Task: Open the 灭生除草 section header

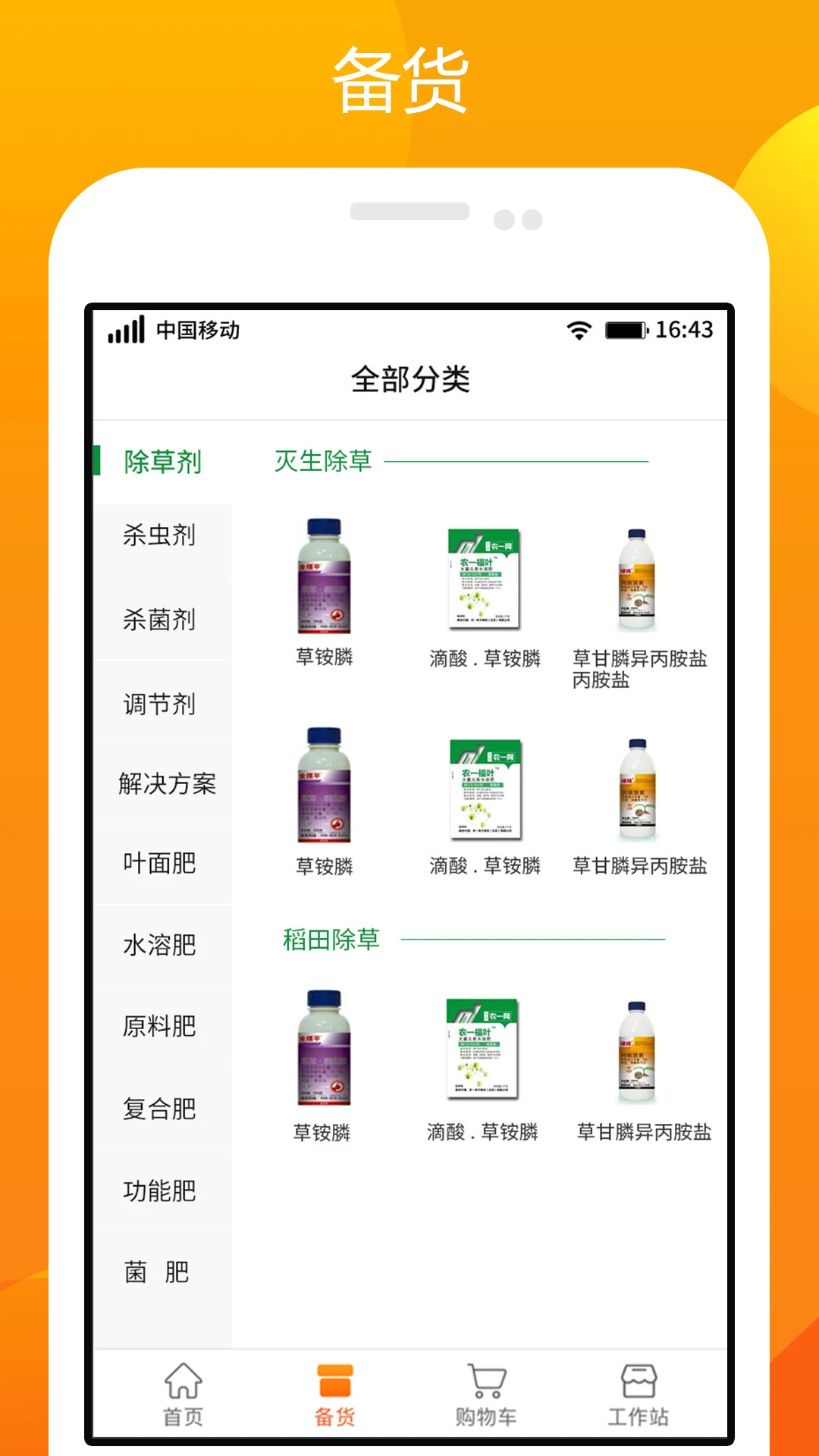Action: [x=325, y=460]
